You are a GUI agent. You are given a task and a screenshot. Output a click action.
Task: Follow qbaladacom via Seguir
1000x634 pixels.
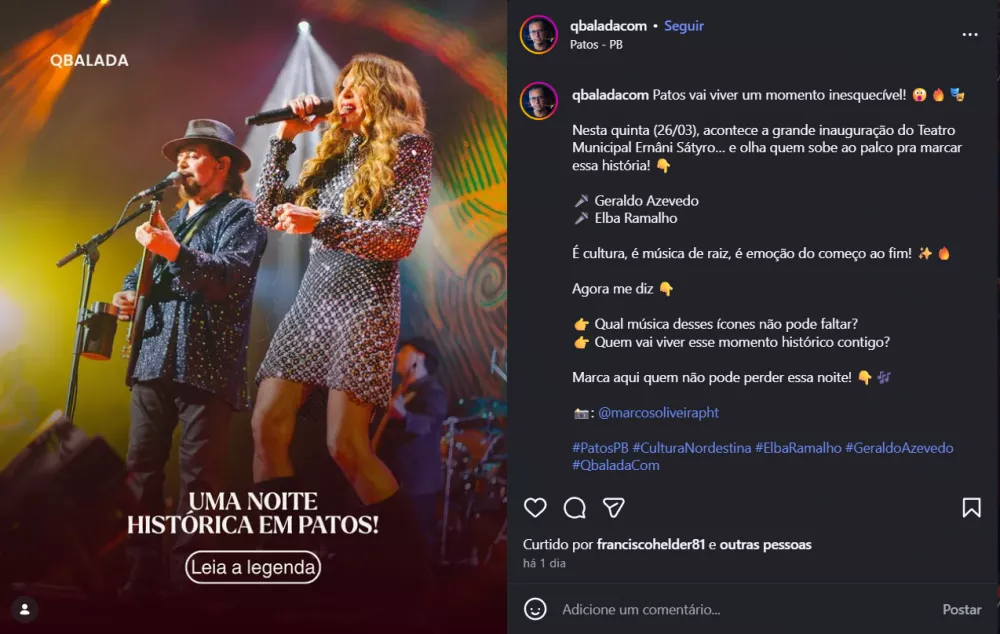pos(684,26)
